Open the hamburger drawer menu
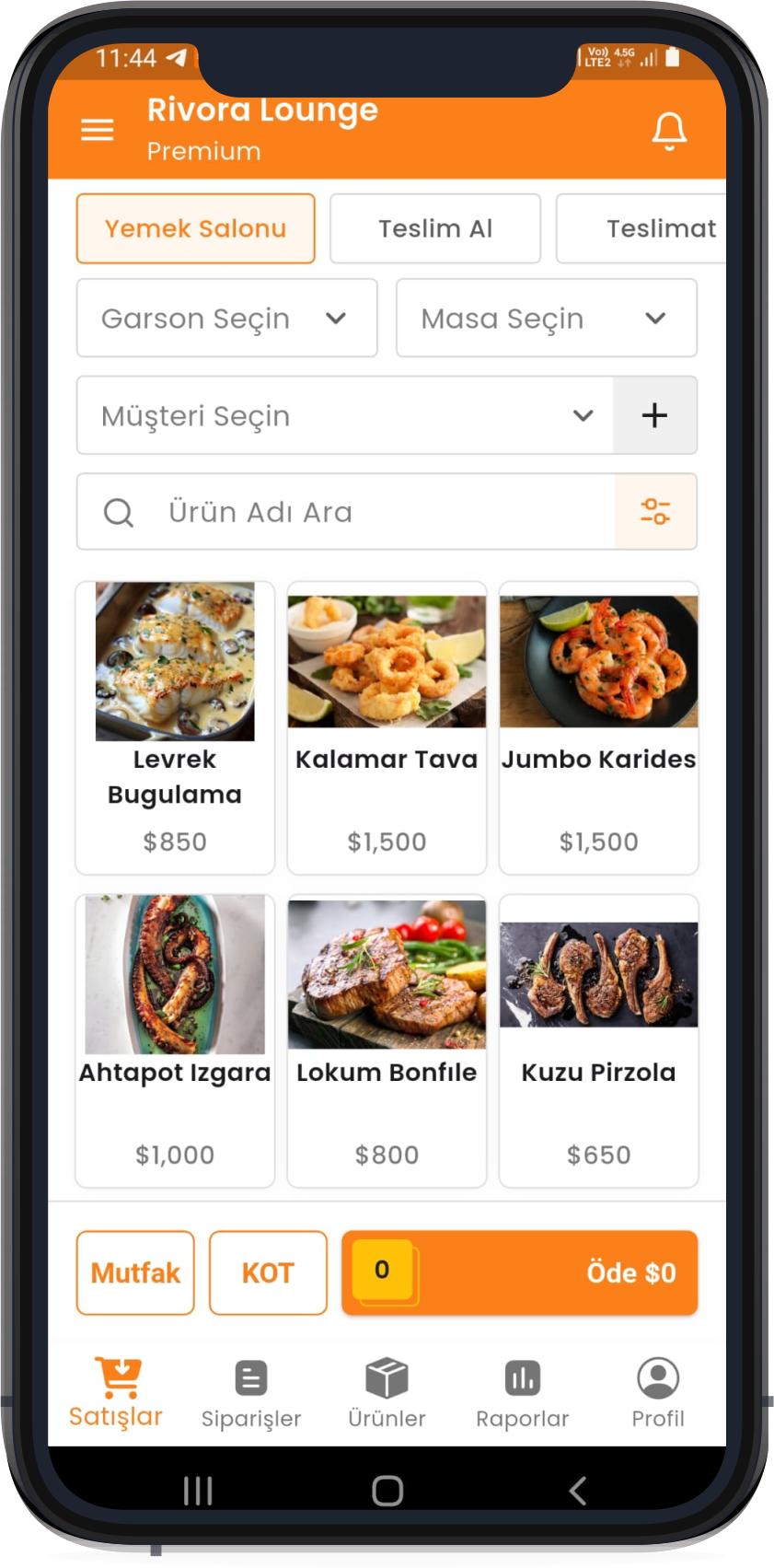 [98, 130]
